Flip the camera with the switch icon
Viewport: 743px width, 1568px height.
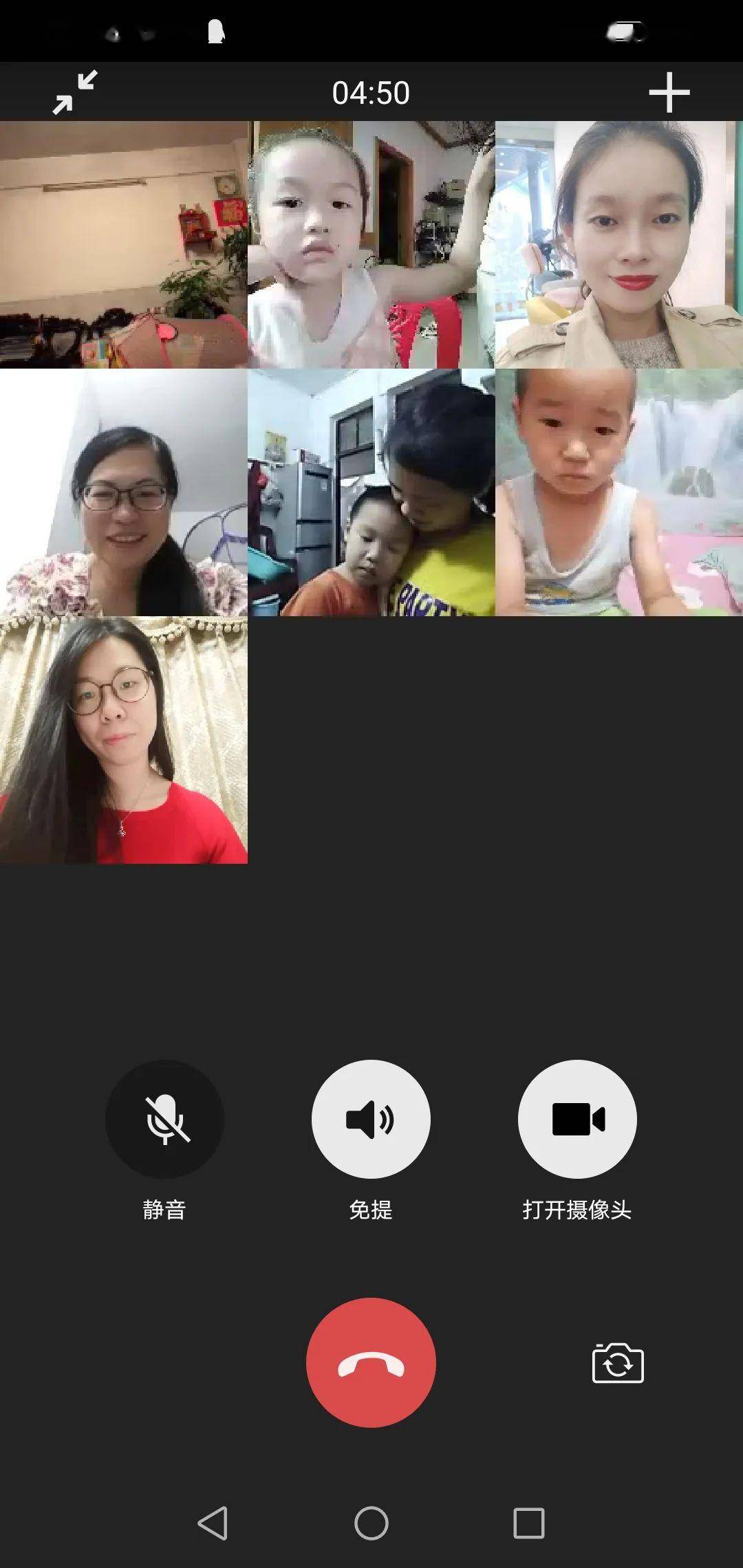pyautogui.click(x=618, y=1362)
